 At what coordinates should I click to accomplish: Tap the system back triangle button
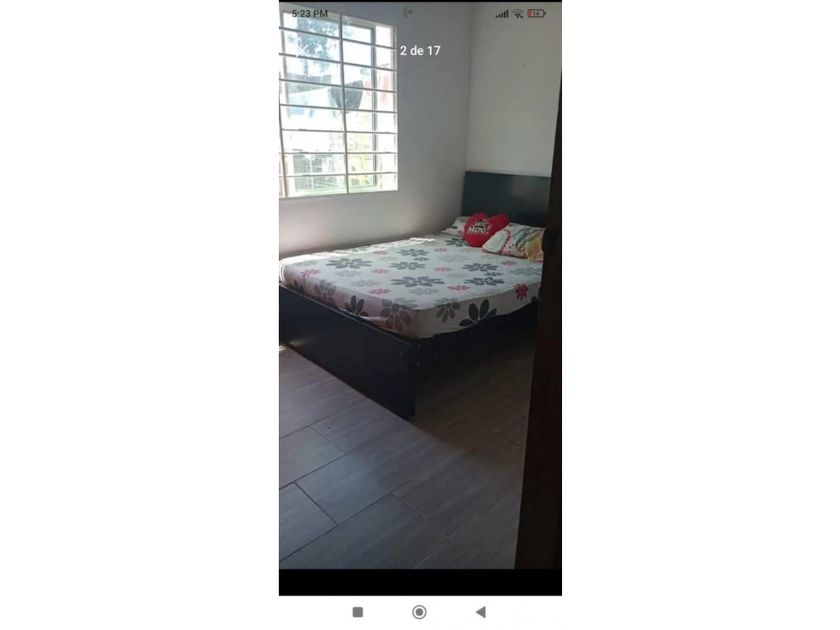tap(480, 612)
